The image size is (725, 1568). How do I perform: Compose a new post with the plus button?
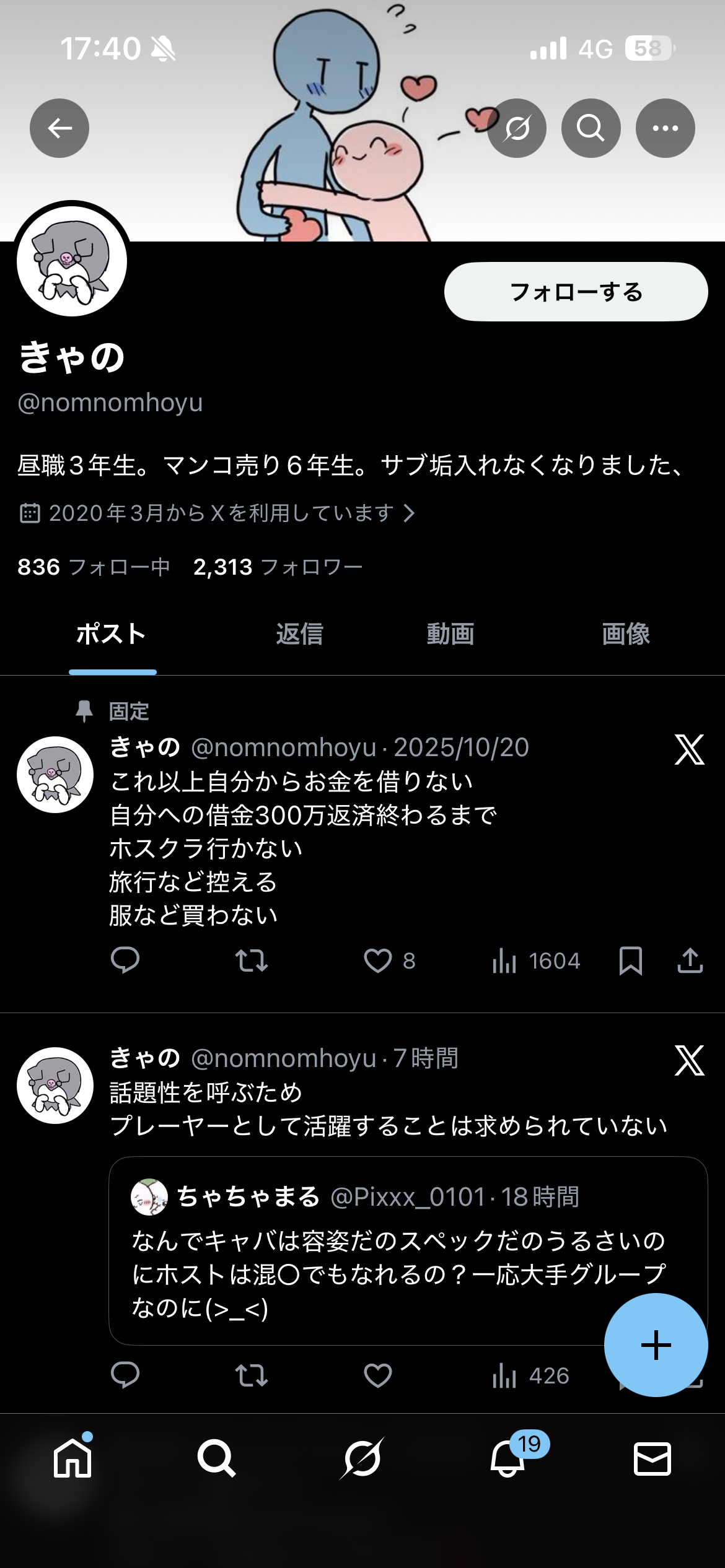pos(656,1345)
